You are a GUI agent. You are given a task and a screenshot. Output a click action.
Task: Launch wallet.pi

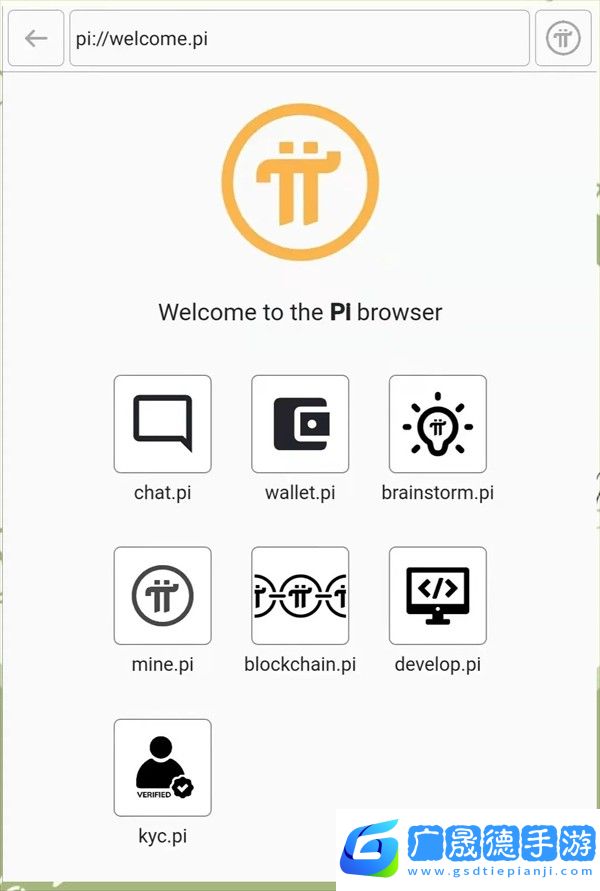point(300,424)
